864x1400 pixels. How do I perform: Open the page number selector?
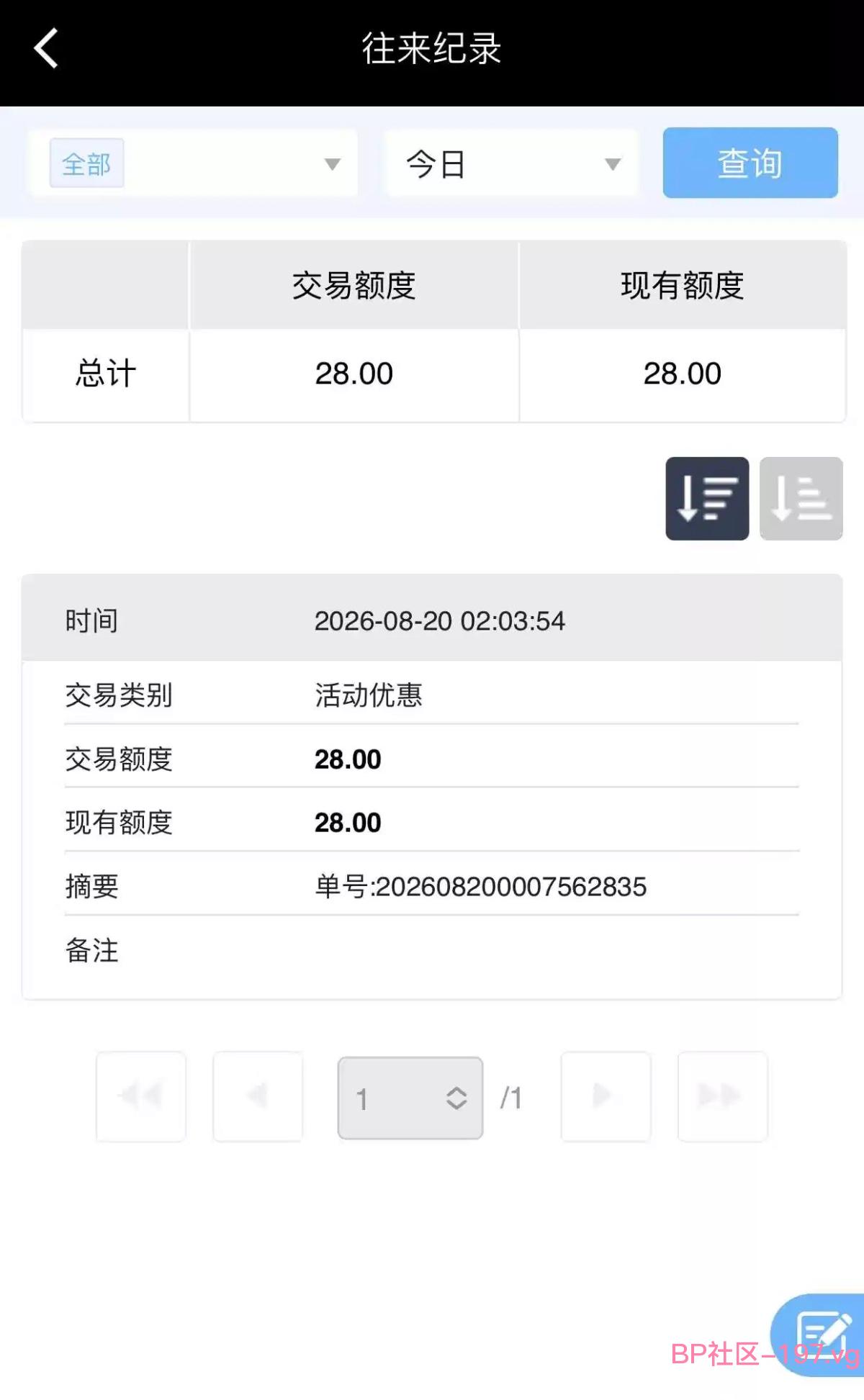[x=410, y=1098]
